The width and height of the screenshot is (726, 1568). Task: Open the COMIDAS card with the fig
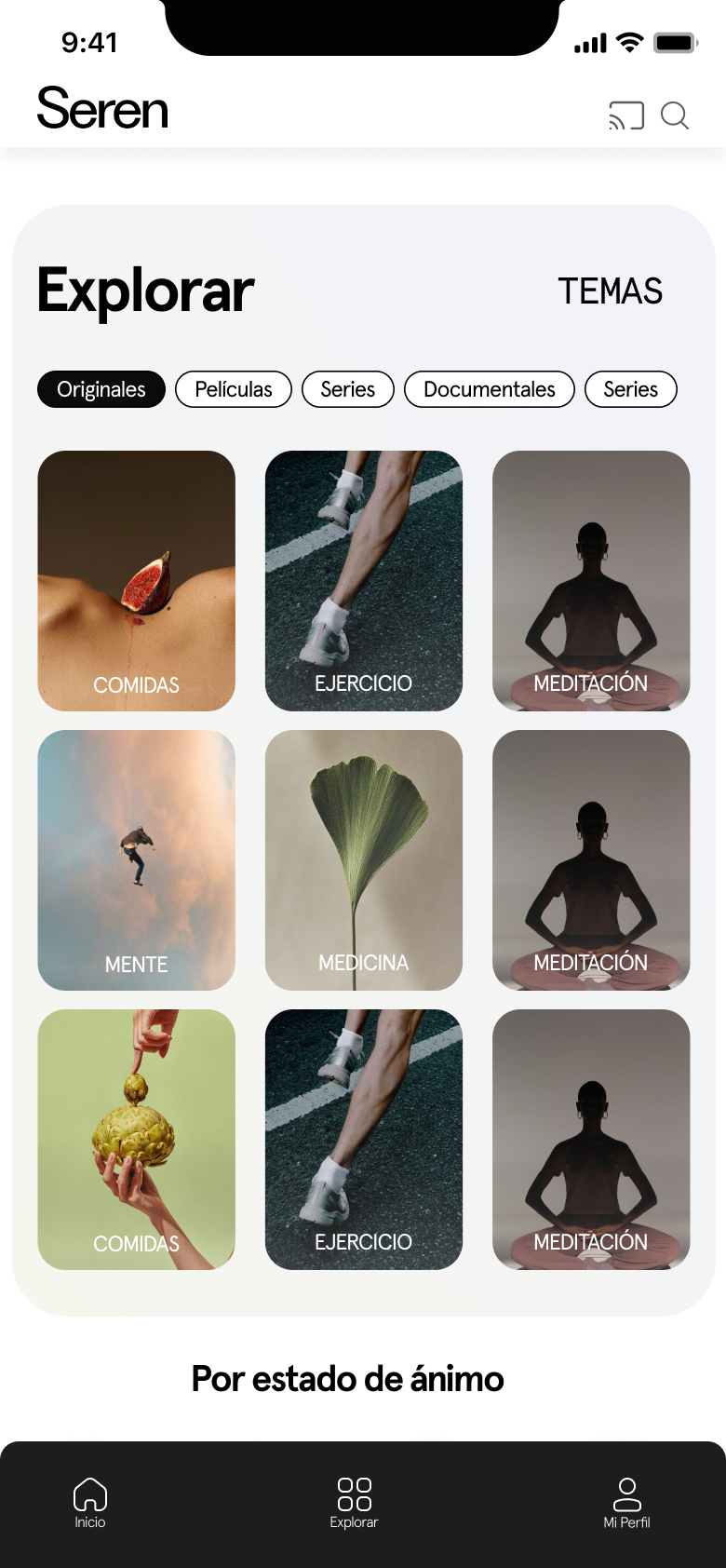(x=137, y=581)
